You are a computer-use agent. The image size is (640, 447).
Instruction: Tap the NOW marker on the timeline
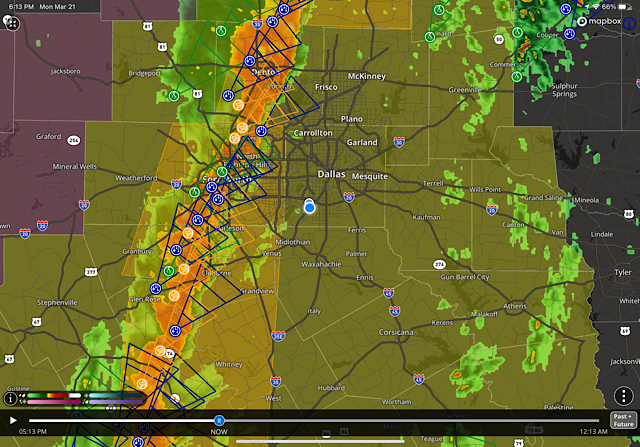(x=219, y=421)
